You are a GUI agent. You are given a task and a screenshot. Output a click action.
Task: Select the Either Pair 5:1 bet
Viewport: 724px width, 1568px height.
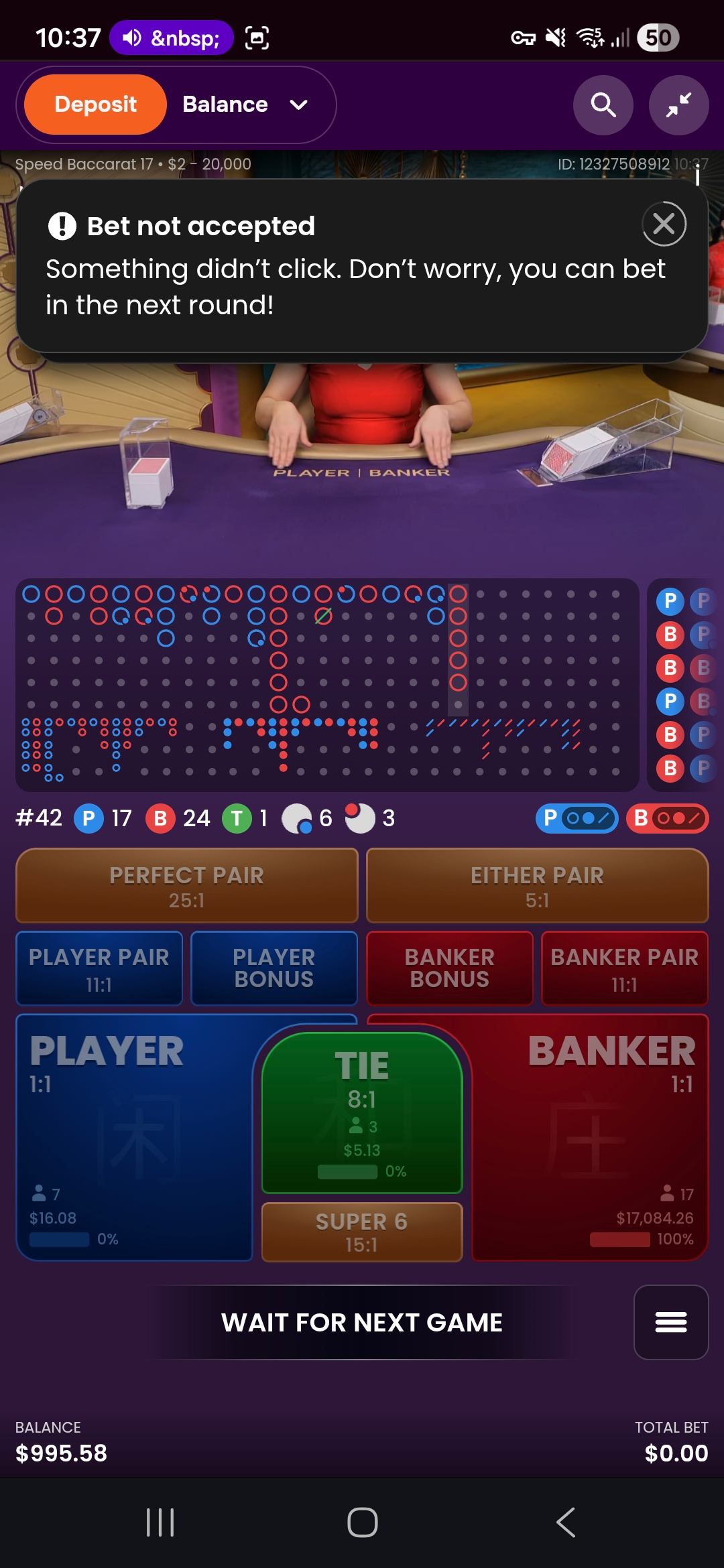[x=537, y=886]
